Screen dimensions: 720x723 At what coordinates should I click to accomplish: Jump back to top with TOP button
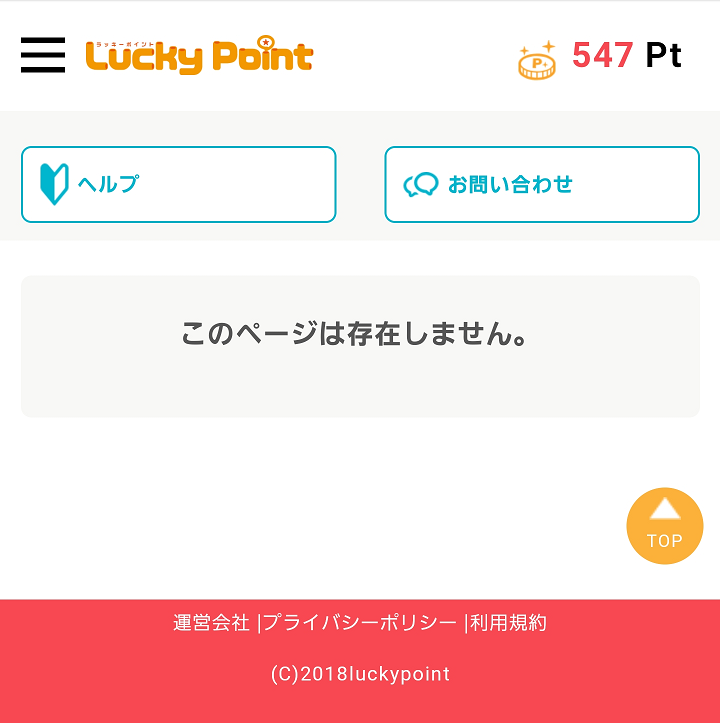click(664, 525)
